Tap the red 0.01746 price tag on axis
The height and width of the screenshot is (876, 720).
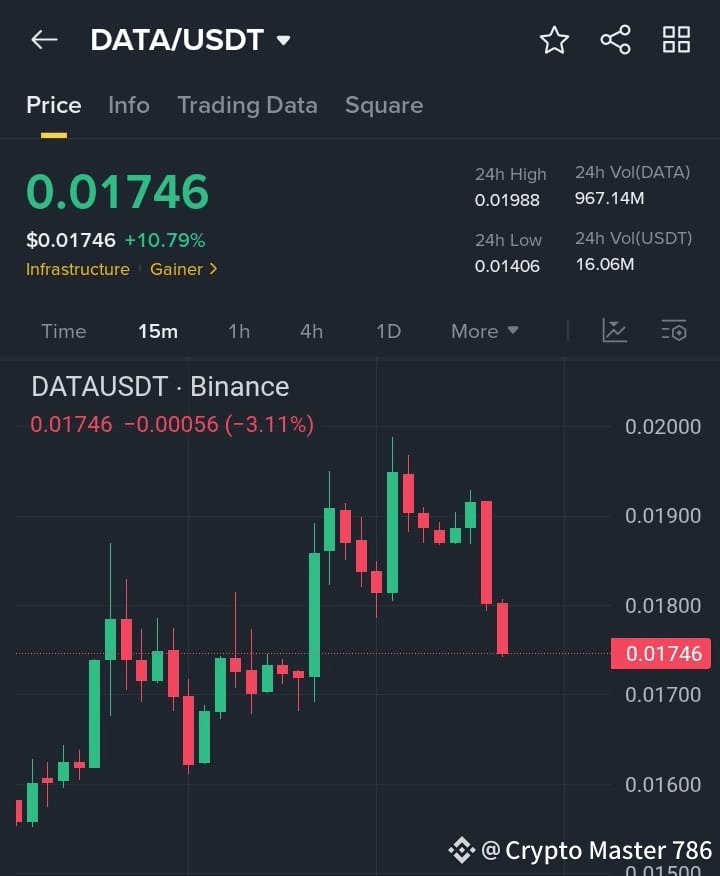tap(660, 653)
